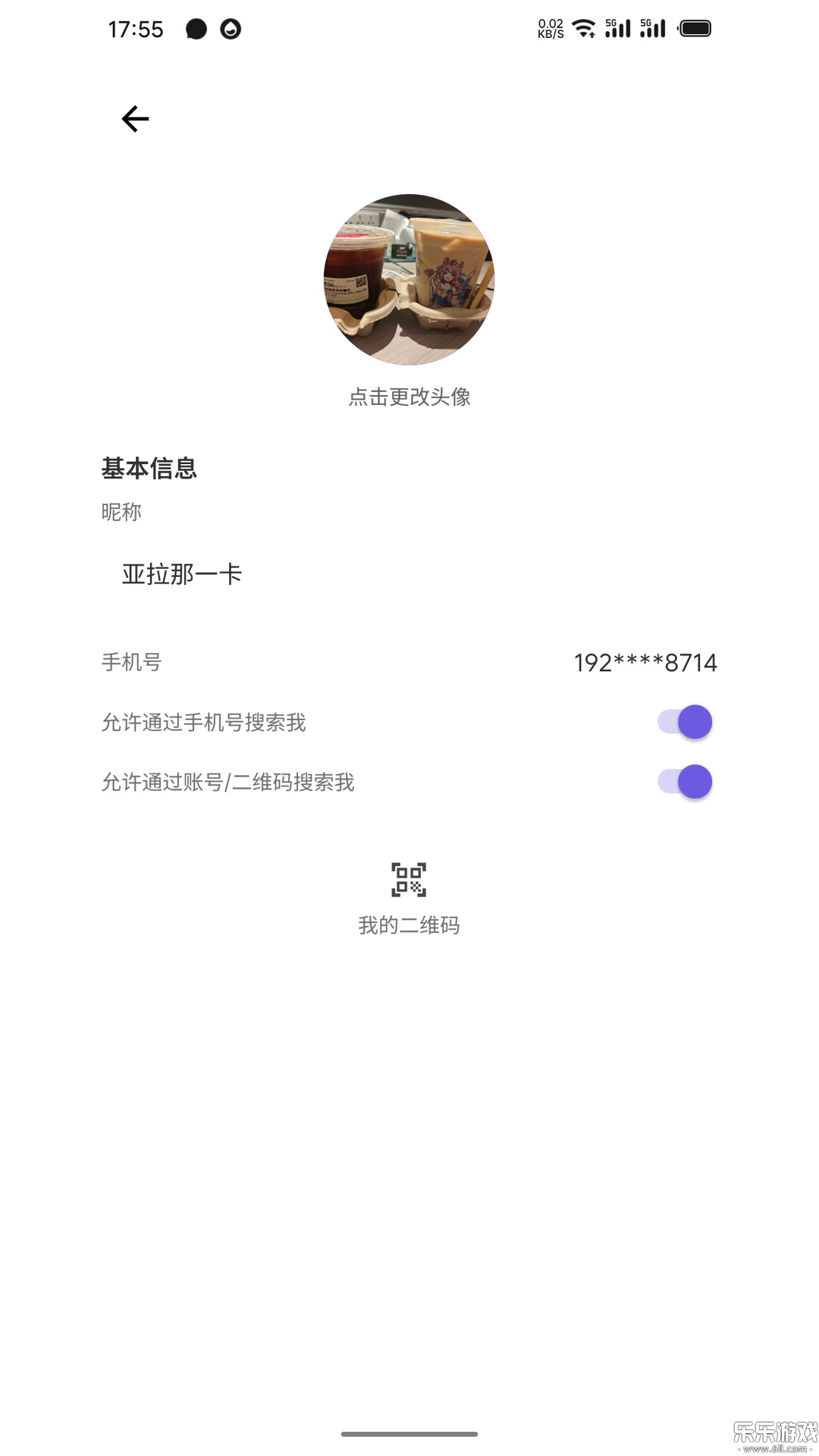This screenshot has height=1456, width=819.
Task: Click the back arrow to return
Action: (134, 118)
